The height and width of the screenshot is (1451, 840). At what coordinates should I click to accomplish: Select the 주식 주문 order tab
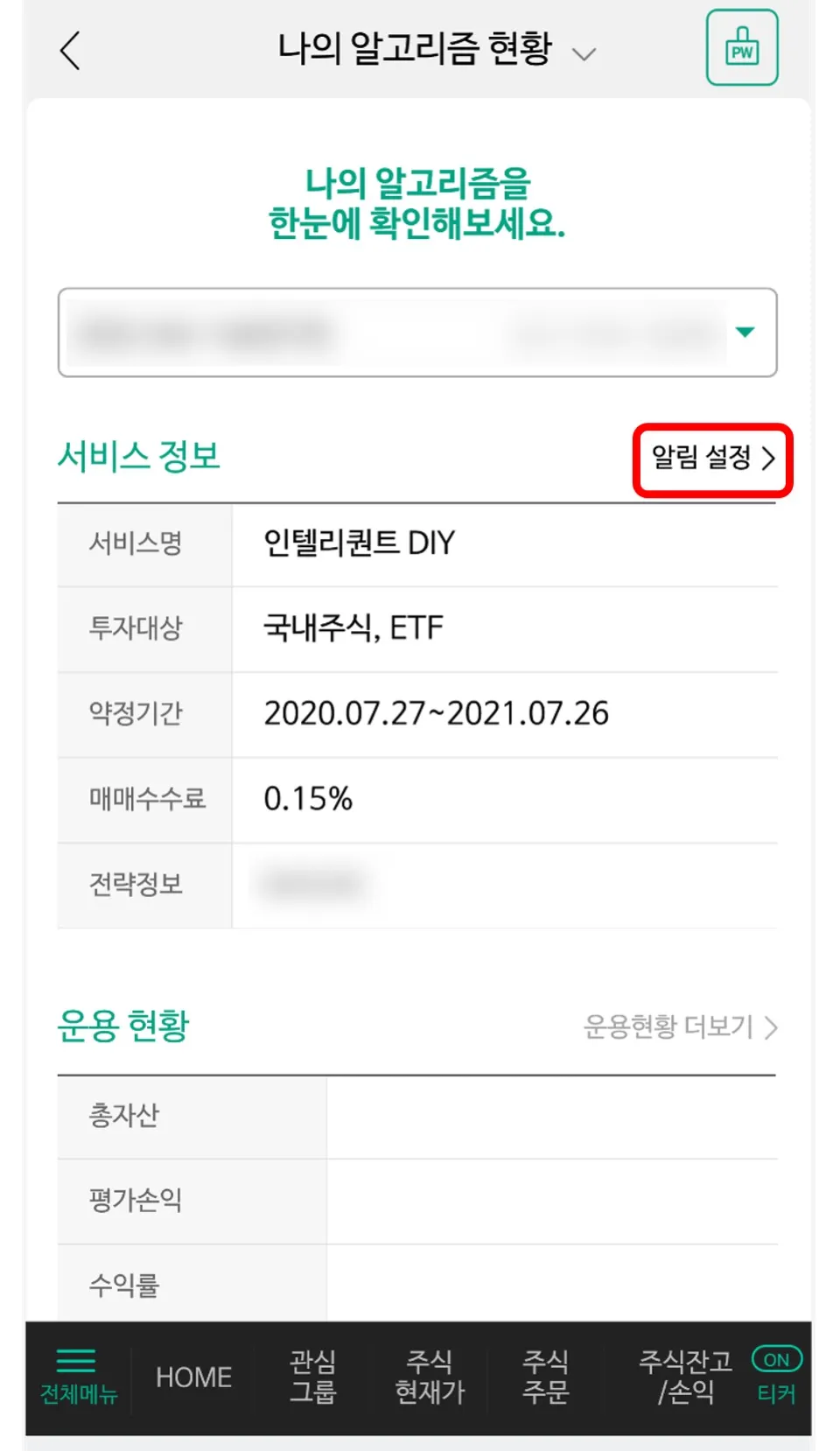[545, 1377]
